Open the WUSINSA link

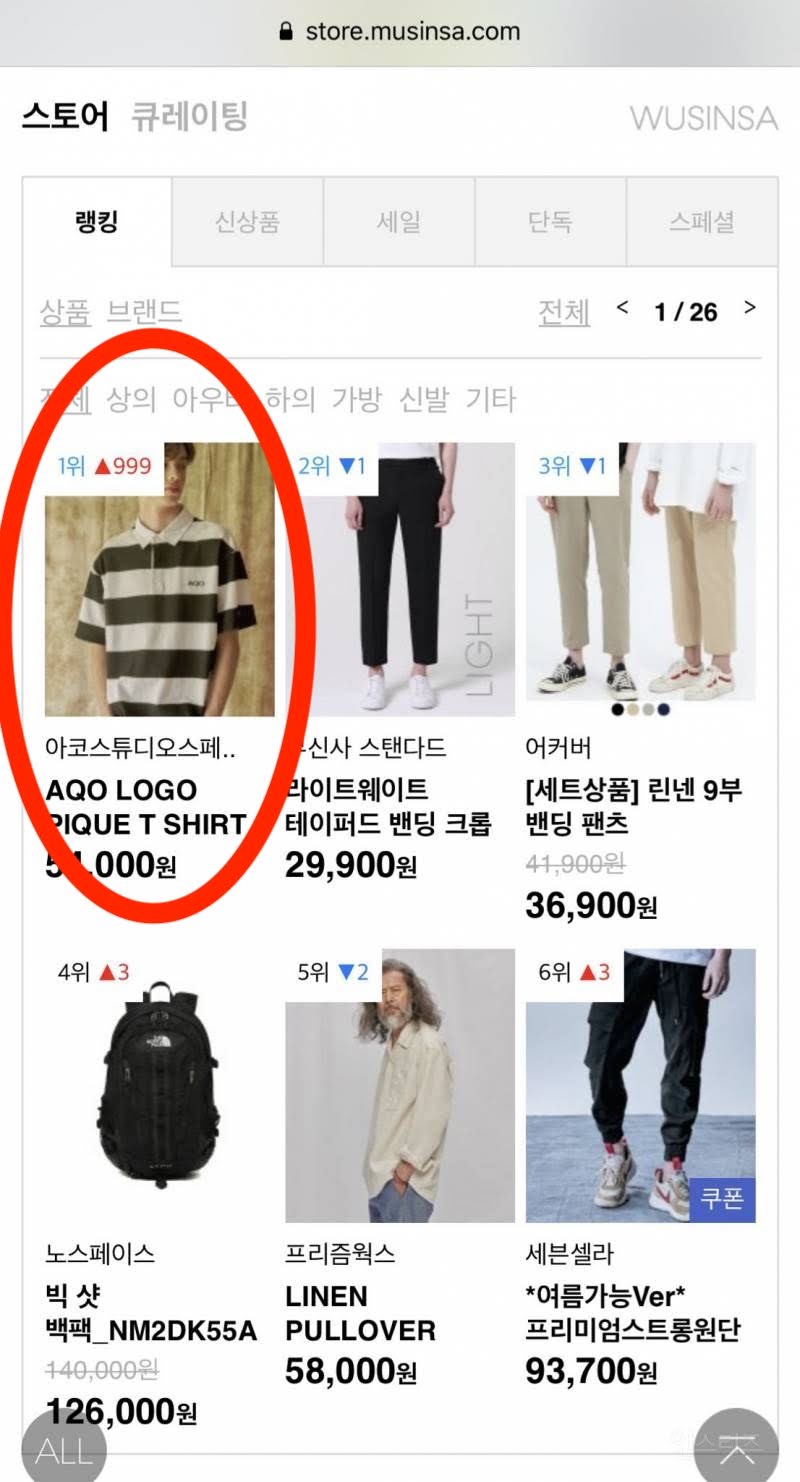pyautogui.click(x=703, y=118)
